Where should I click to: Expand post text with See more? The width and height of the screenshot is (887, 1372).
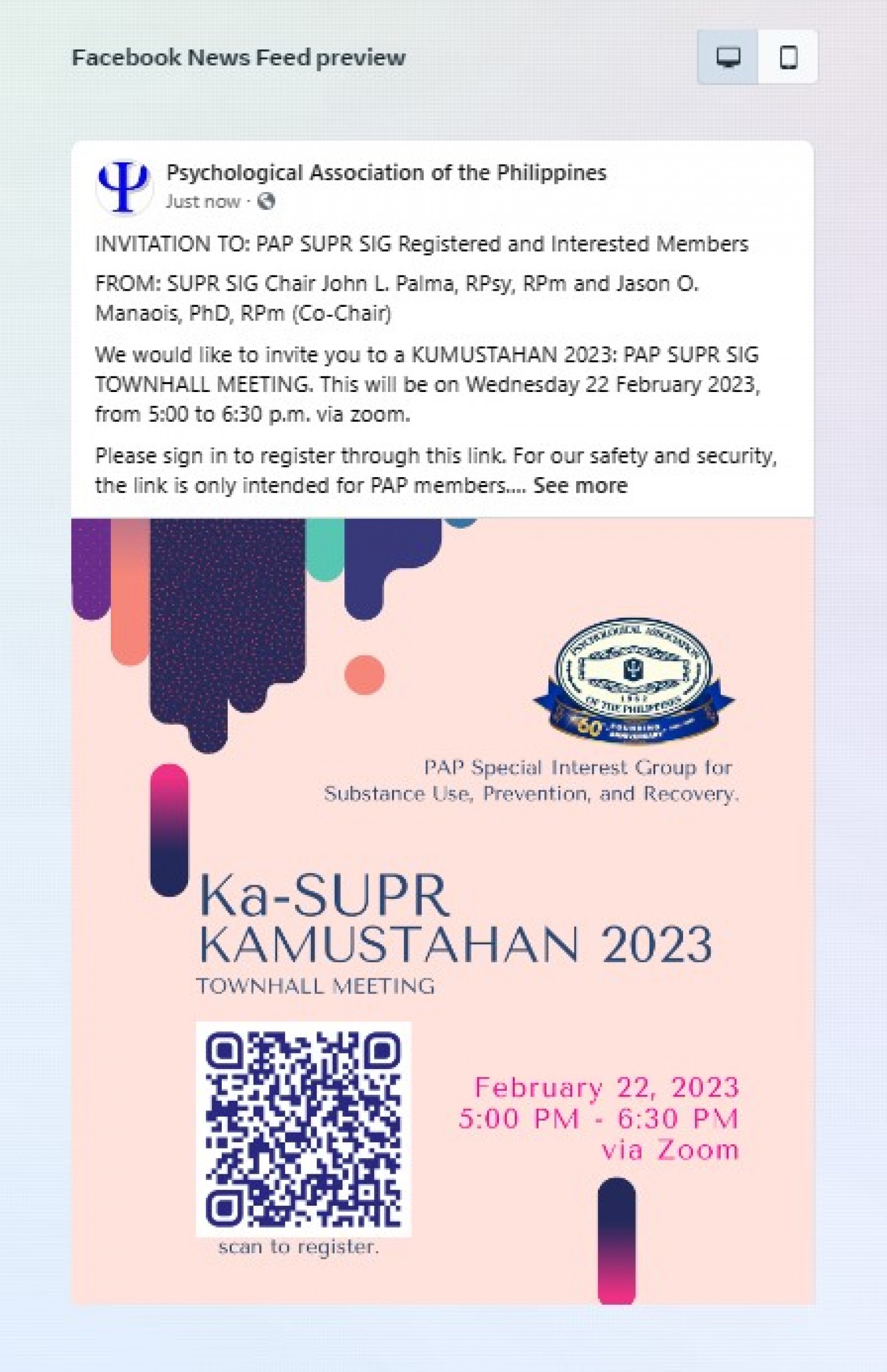pos(580,486)
